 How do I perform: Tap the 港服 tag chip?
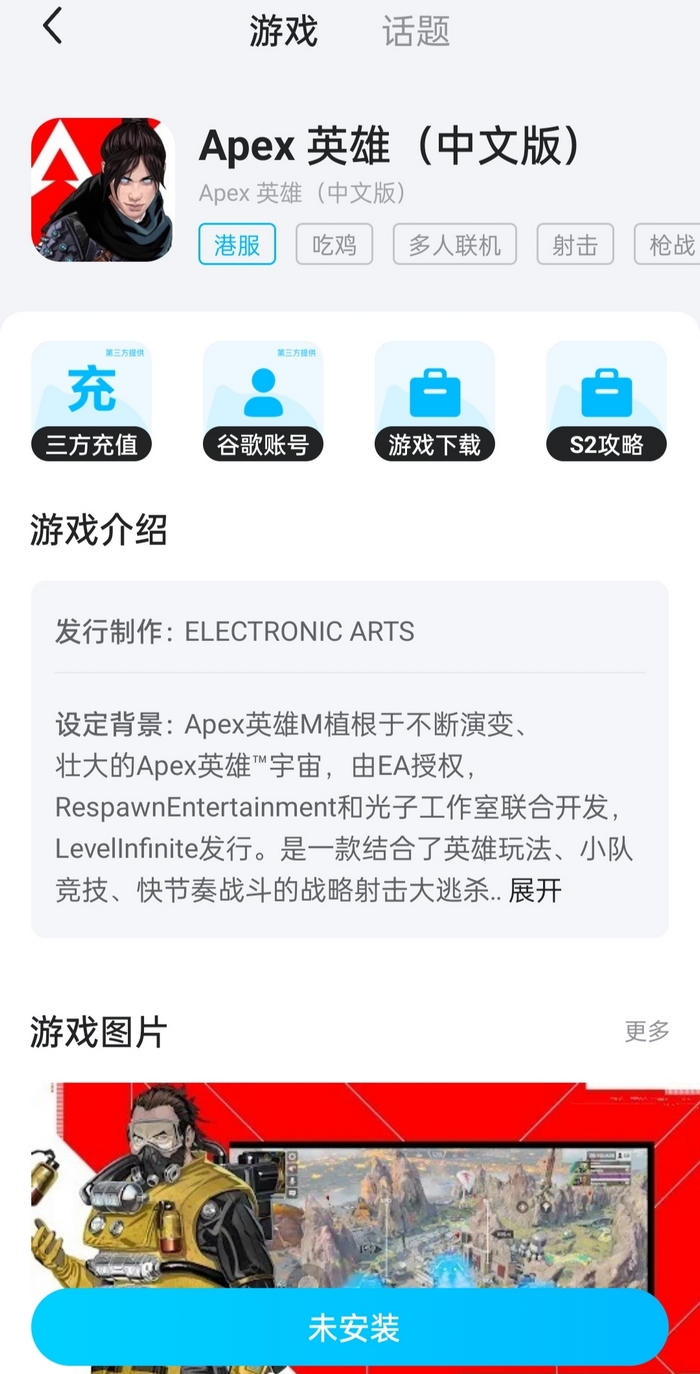(x=237, y=244)
